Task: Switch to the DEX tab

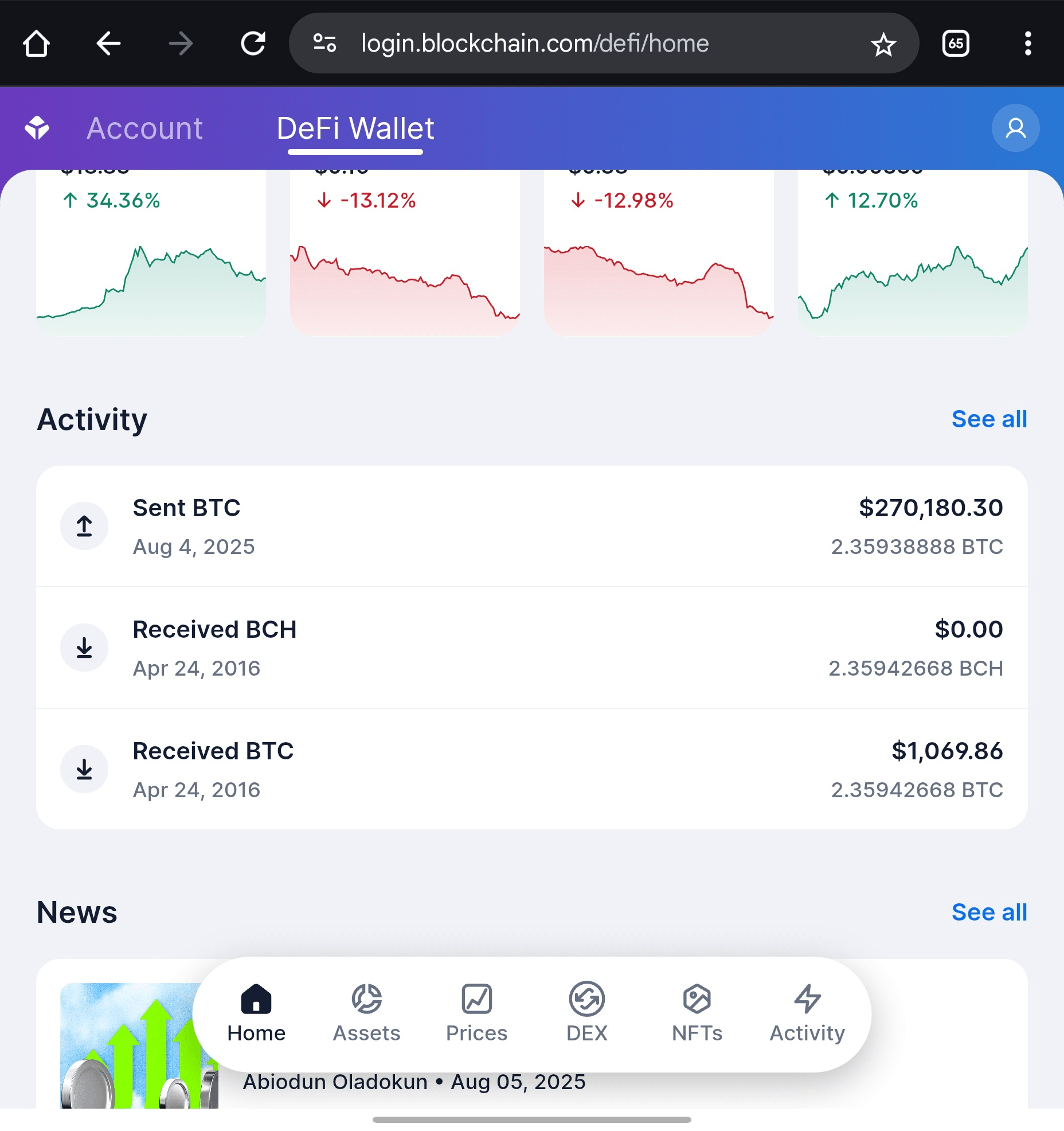Action: (586, 1014)
